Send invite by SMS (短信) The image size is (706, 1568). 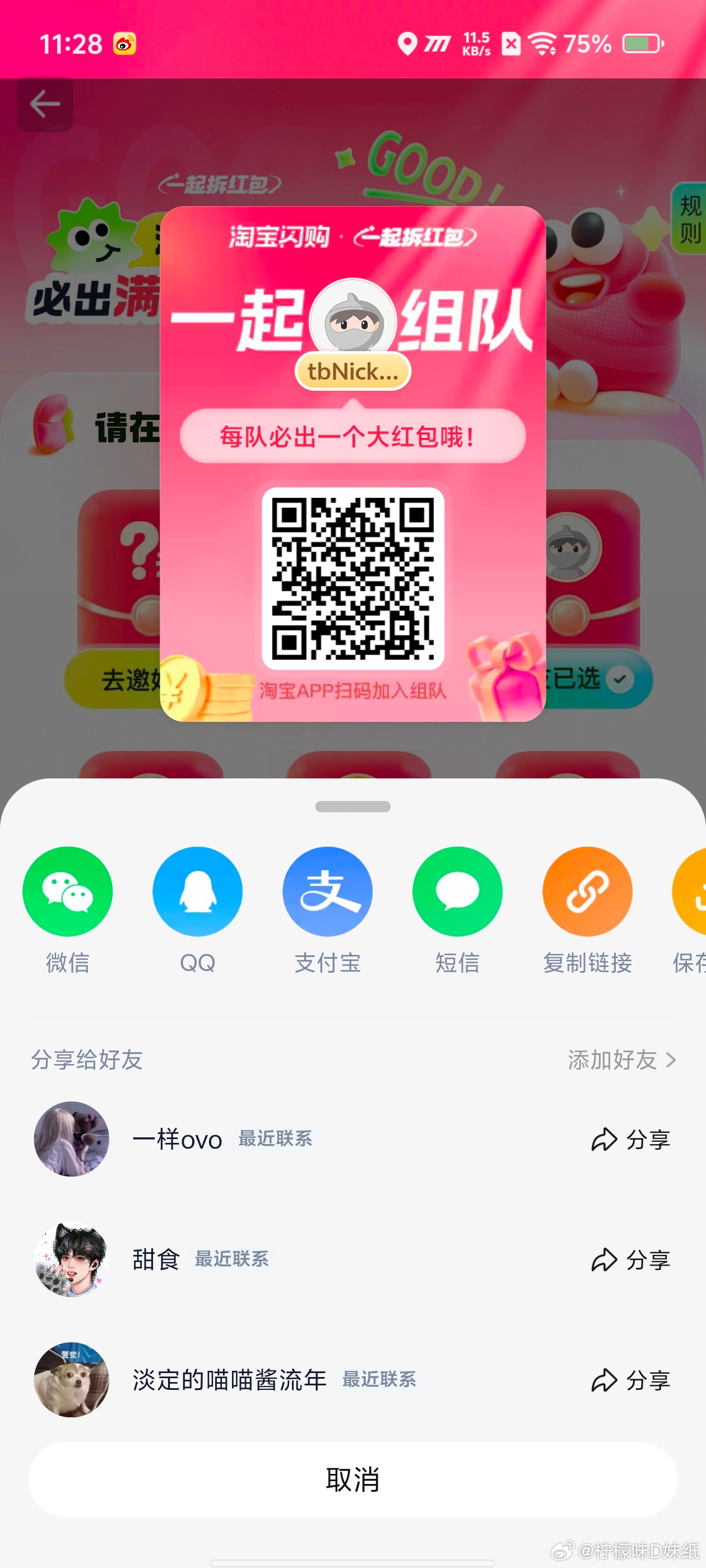pyautogui.click(x=457, y=891)
